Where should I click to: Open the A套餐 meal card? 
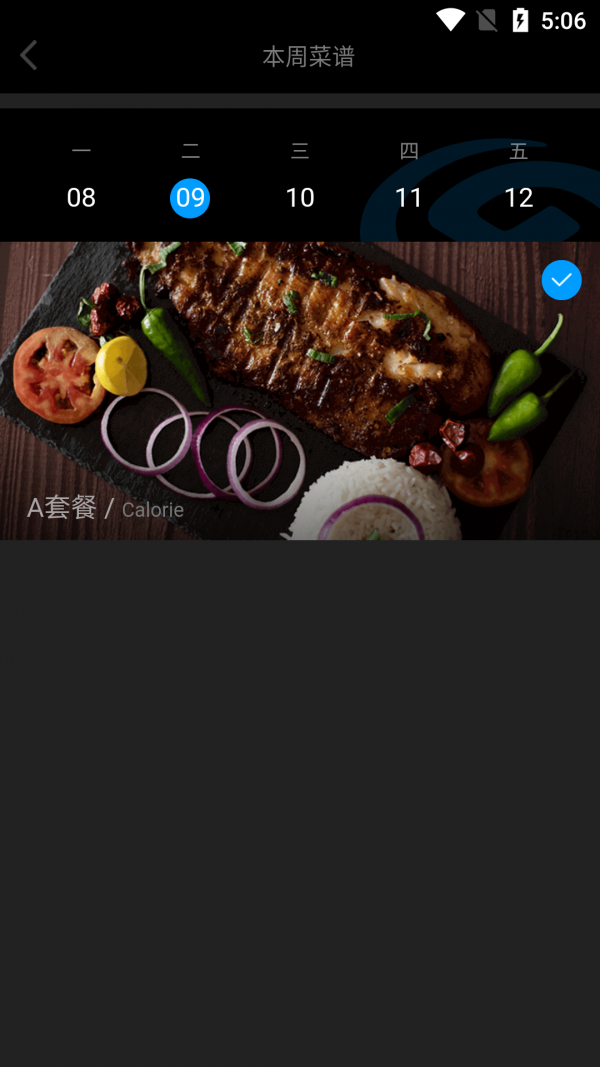(x=300, y=400)
